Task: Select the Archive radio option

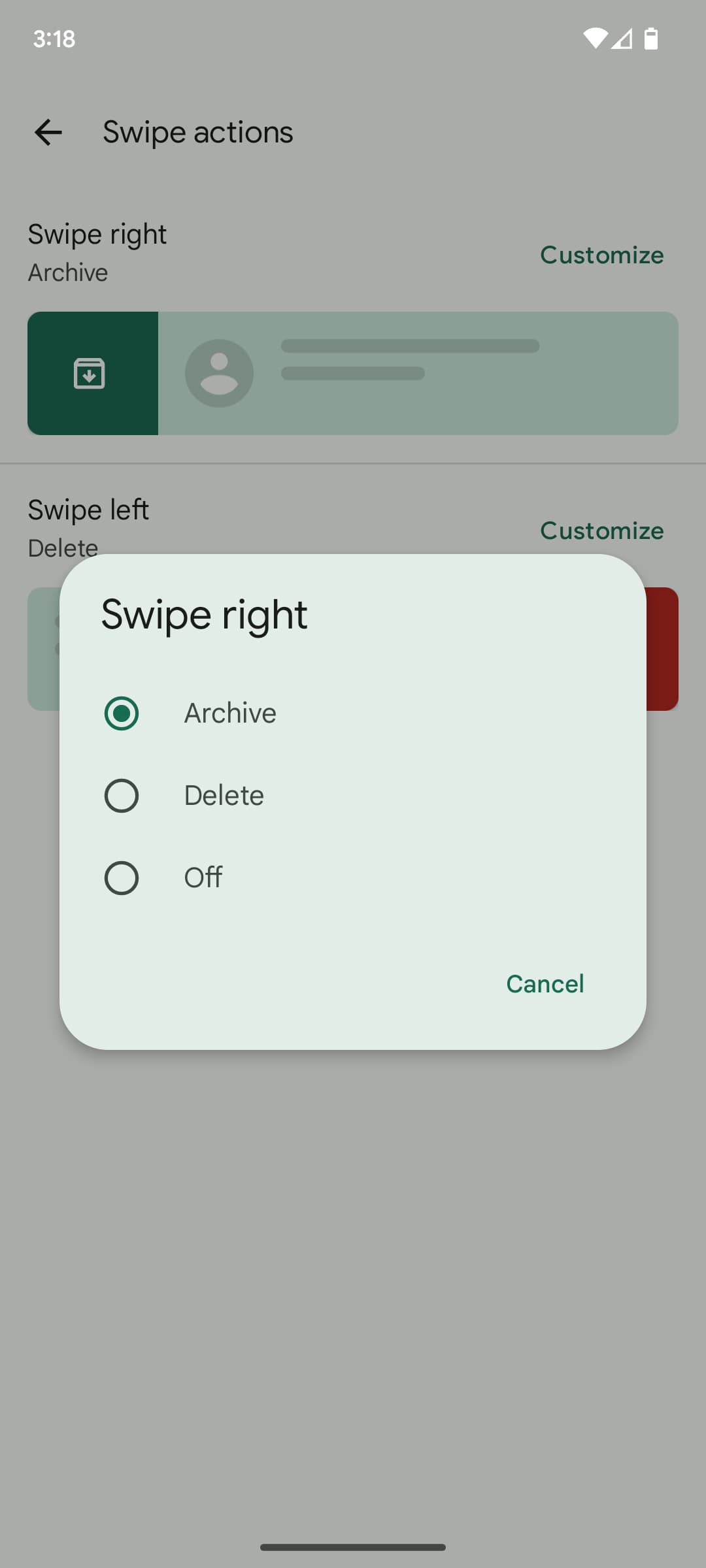Action: point(122,713)
